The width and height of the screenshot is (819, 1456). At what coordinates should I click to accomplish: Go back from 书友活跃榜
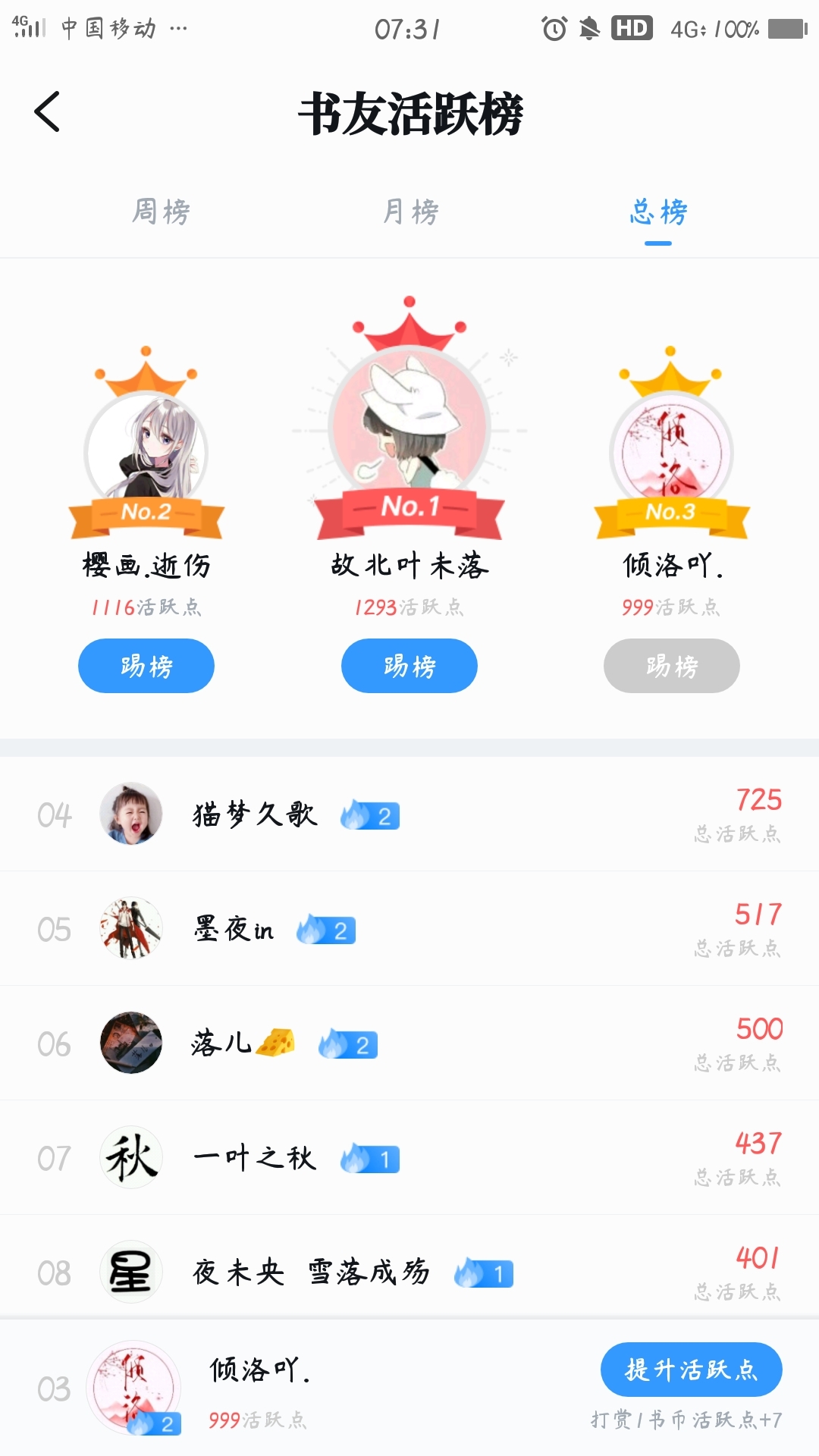coord(47,112)
